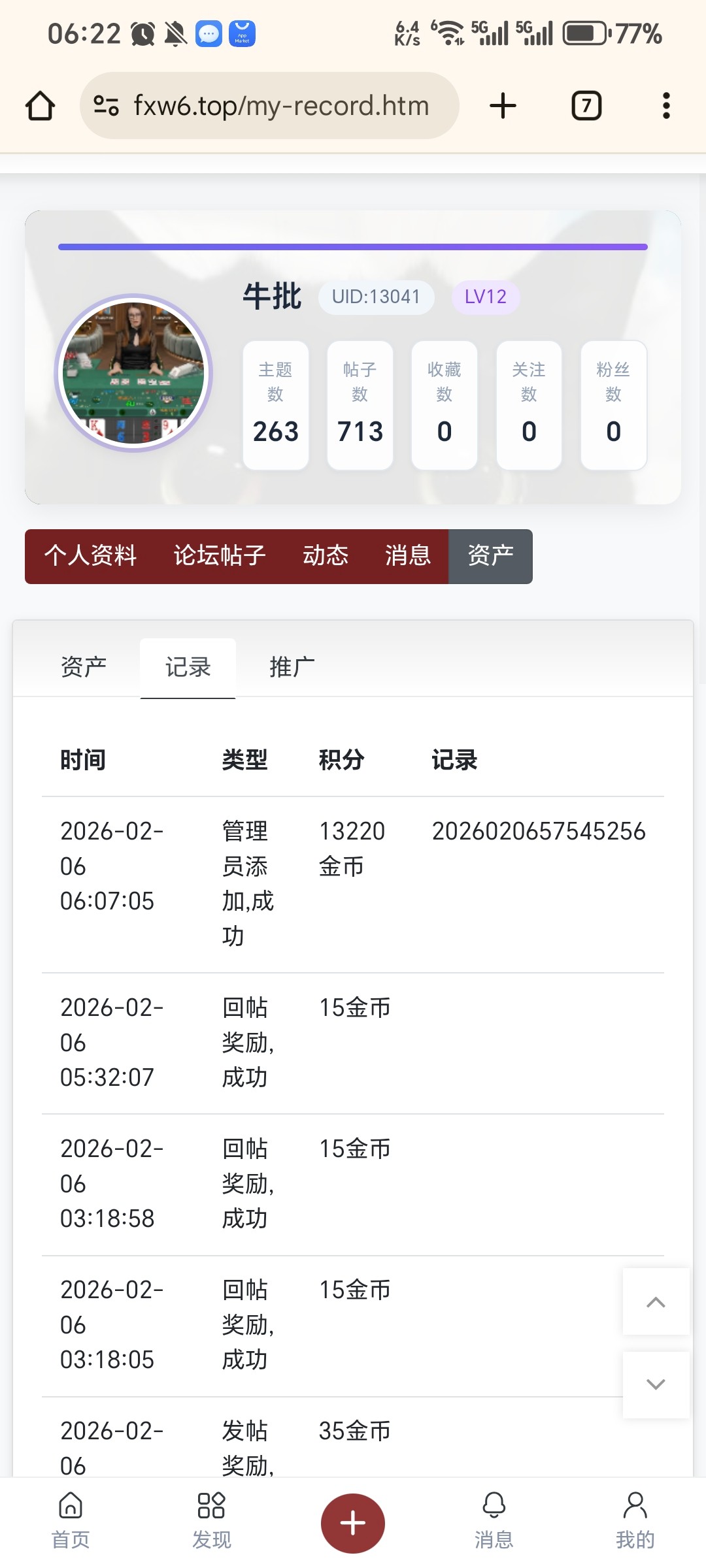Switch to the 记录 records tab
The image size is (706, 1568).
point(187,666)
